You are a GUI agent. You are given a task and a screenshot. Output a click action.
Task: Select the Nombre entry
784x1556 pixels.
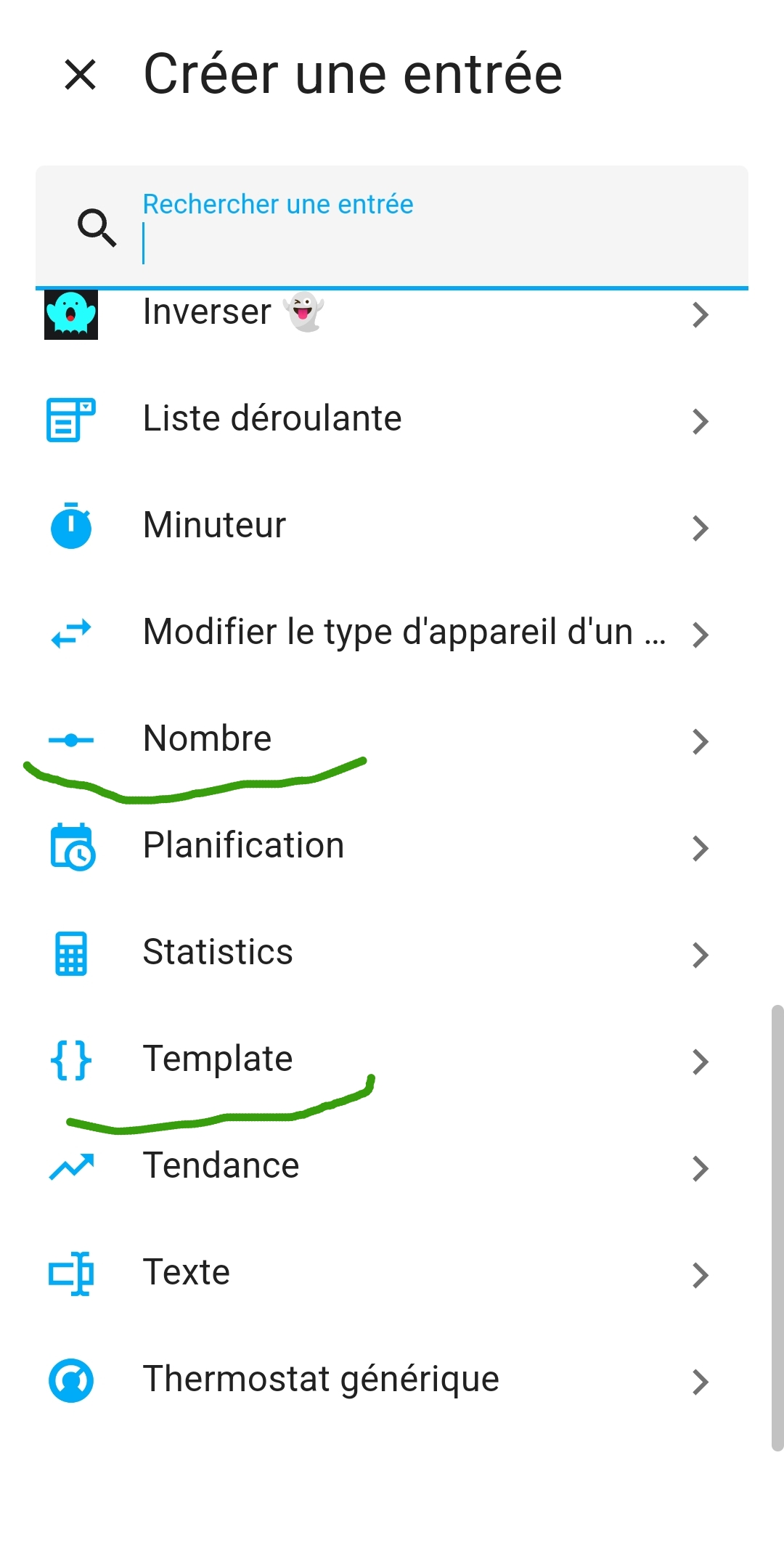[x=392, y=740]
